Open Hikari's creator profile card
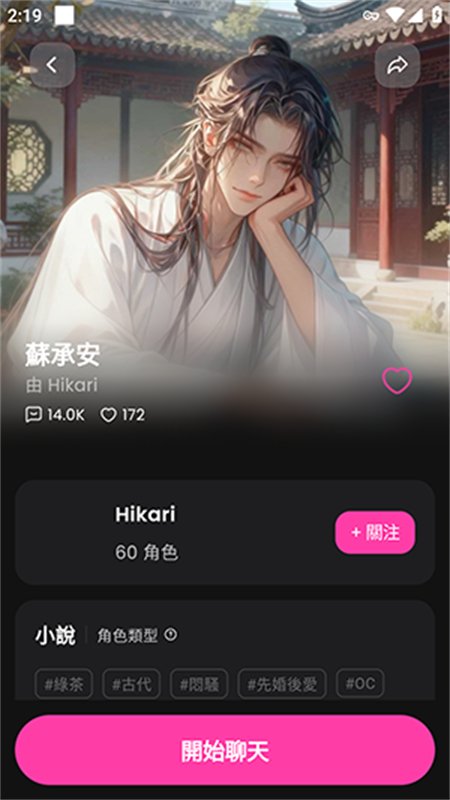This screenshot has height=800, width=450. click(225, 533)
